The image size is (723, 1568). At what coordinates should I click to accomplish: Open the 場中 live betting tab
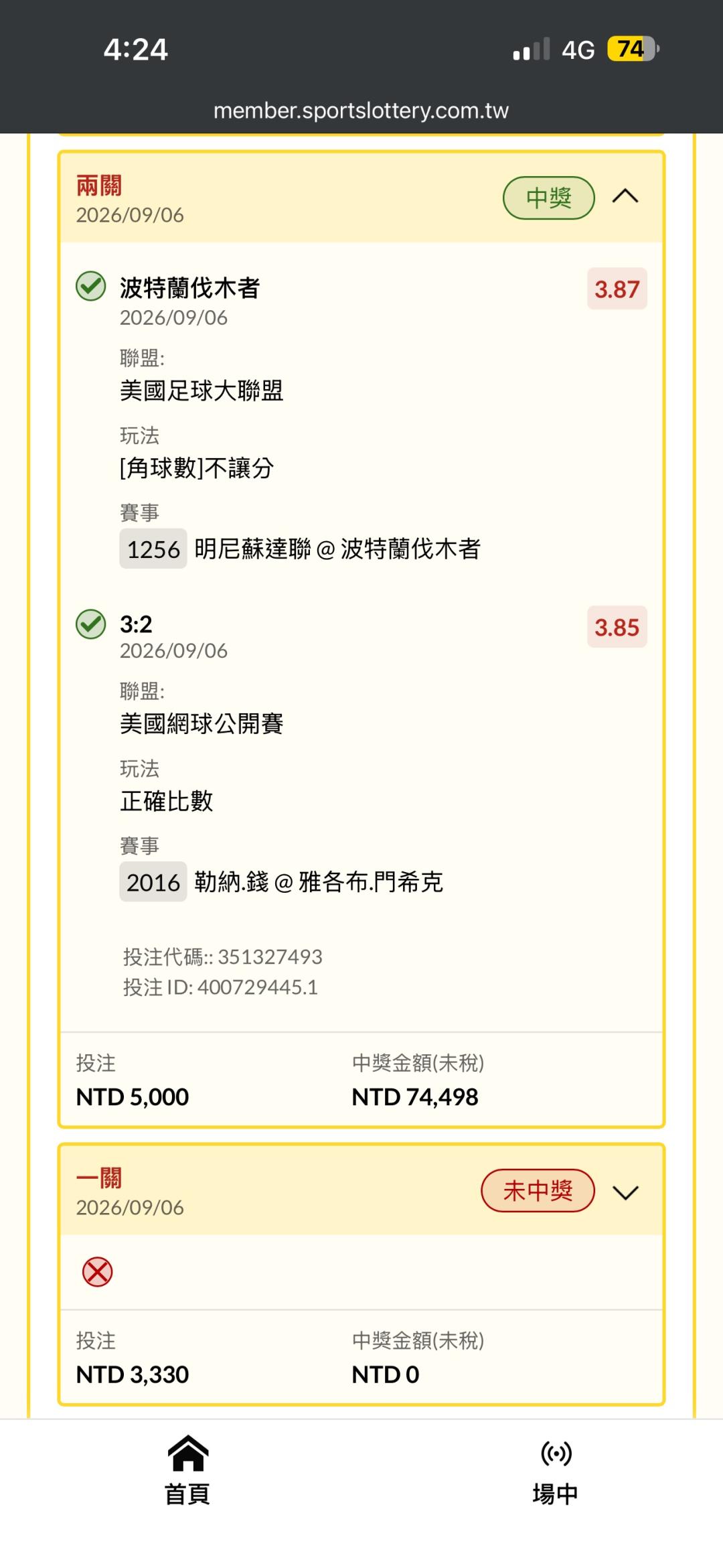(x=556, y=1471)
